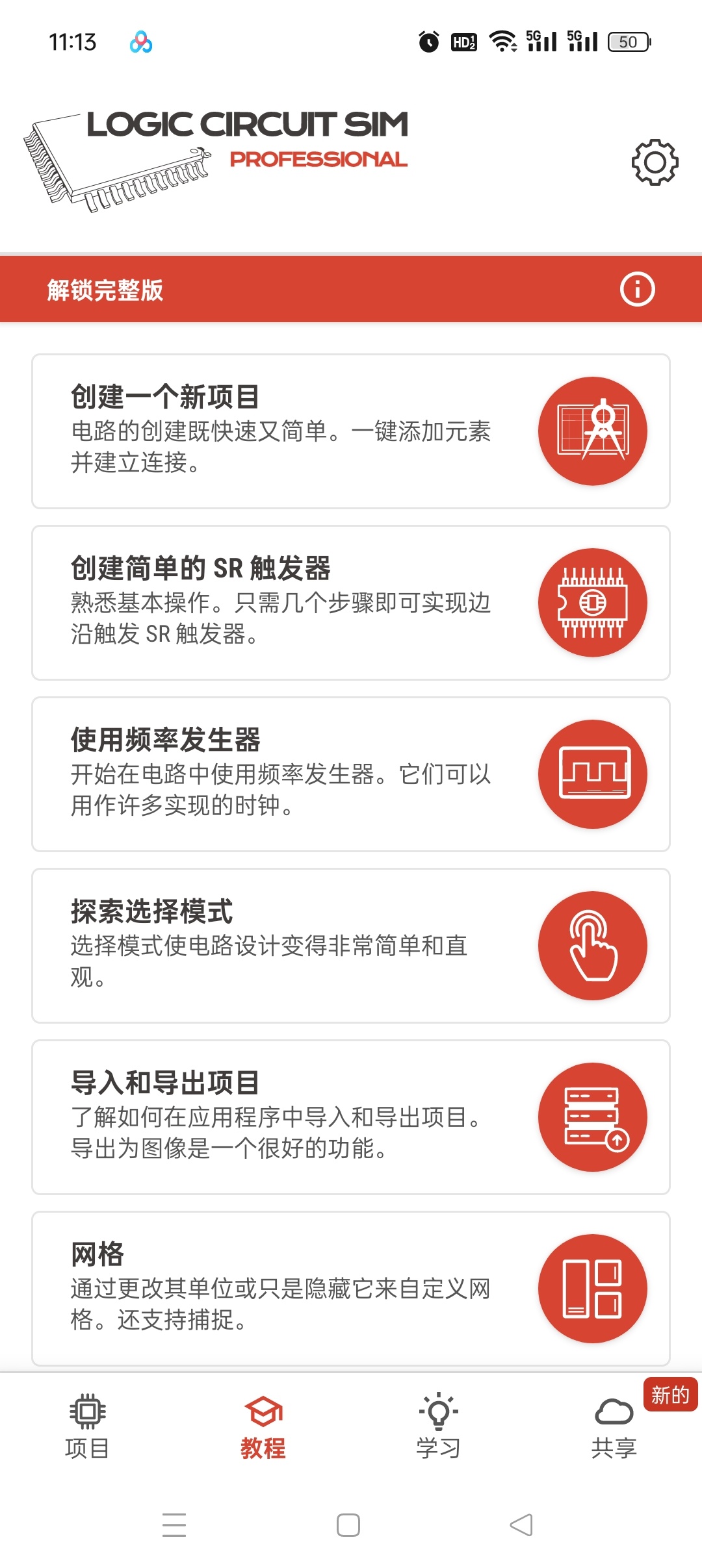This screenshot has width=702, height=1568.
Task: Open the 使用频率发生器 tutorial
Action: [351, 774]
